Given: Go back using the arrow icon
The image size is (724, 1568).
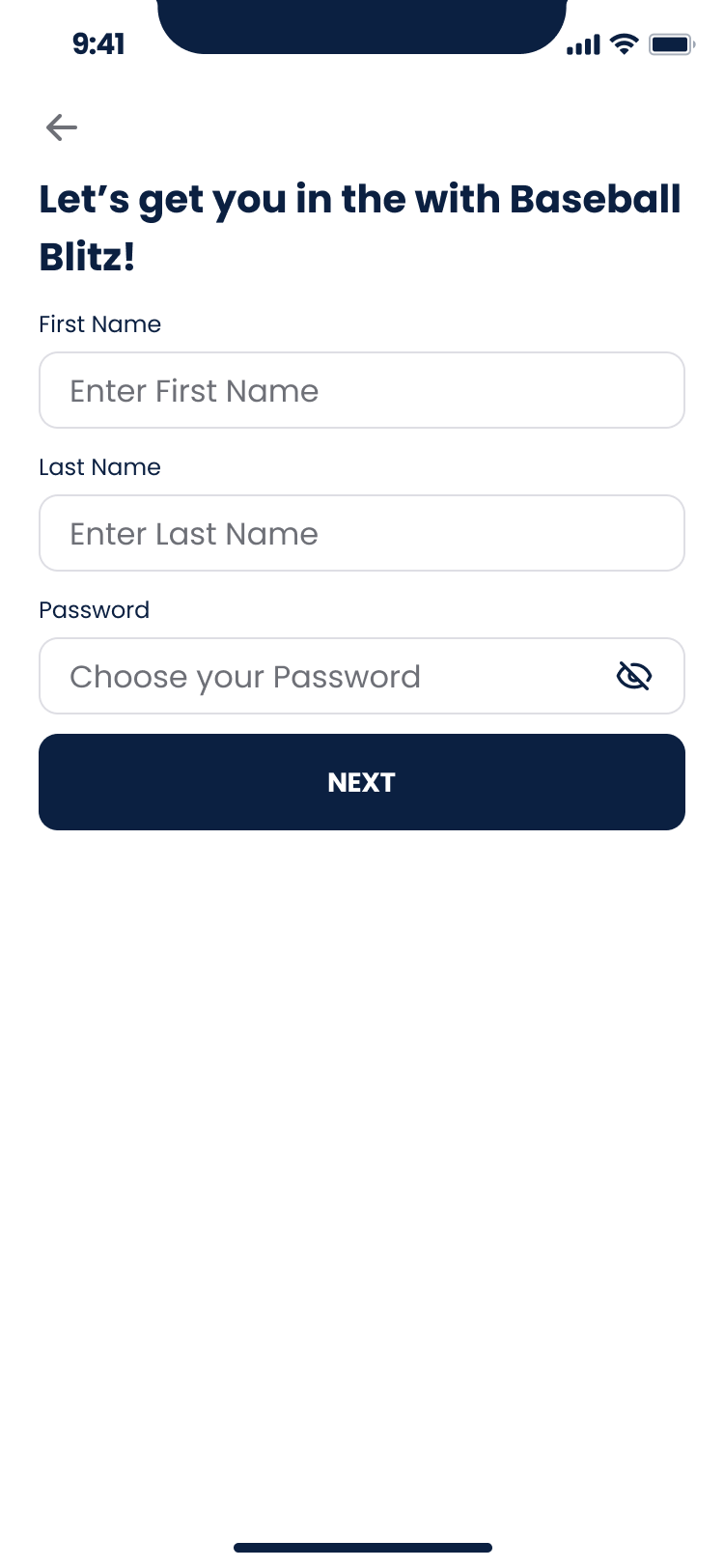Looking at the screenshot, I should click(x=62, y=127).
